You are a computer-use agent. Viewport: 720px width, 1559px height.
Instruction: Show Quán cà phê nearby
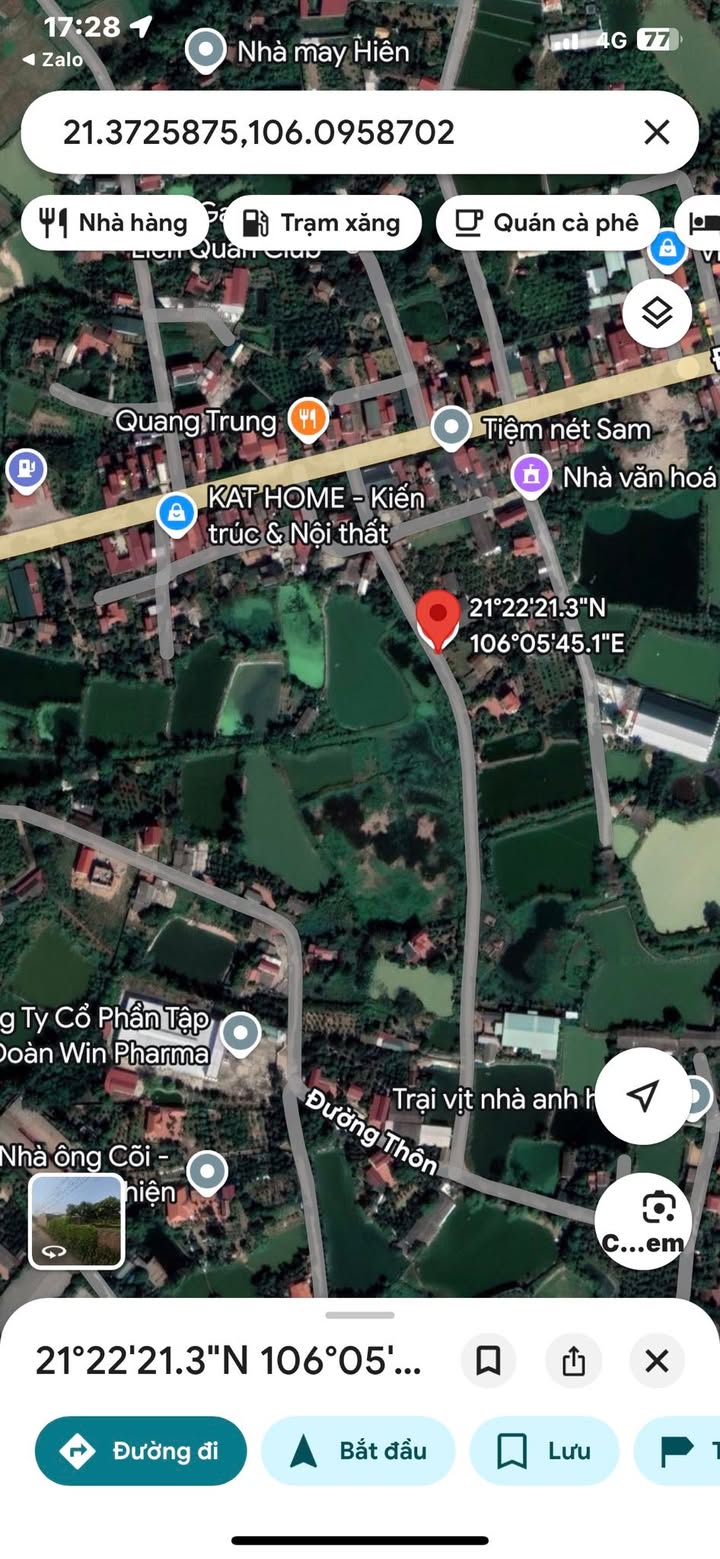[547, 223]
